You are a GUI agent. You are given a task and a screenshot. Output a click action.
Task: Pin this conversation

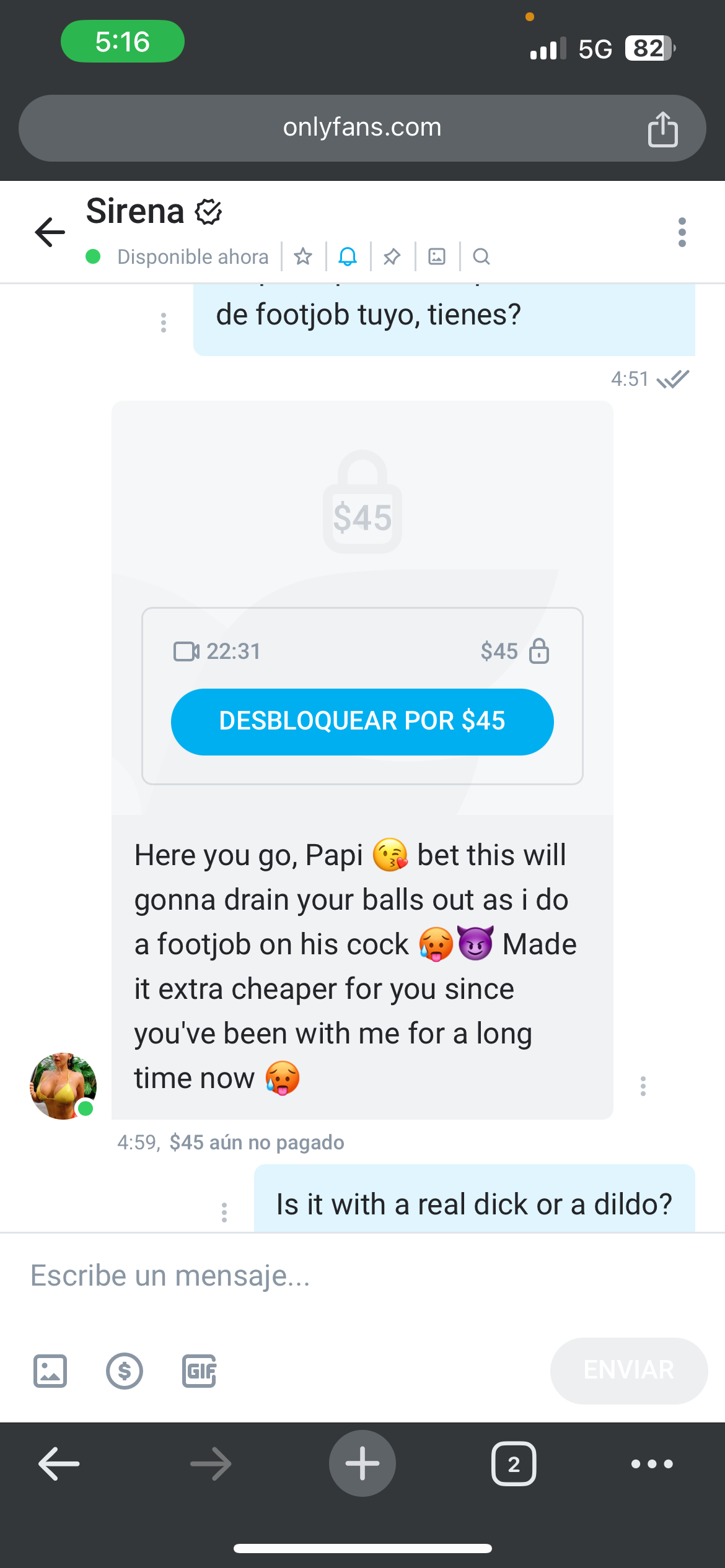point(392,256)
